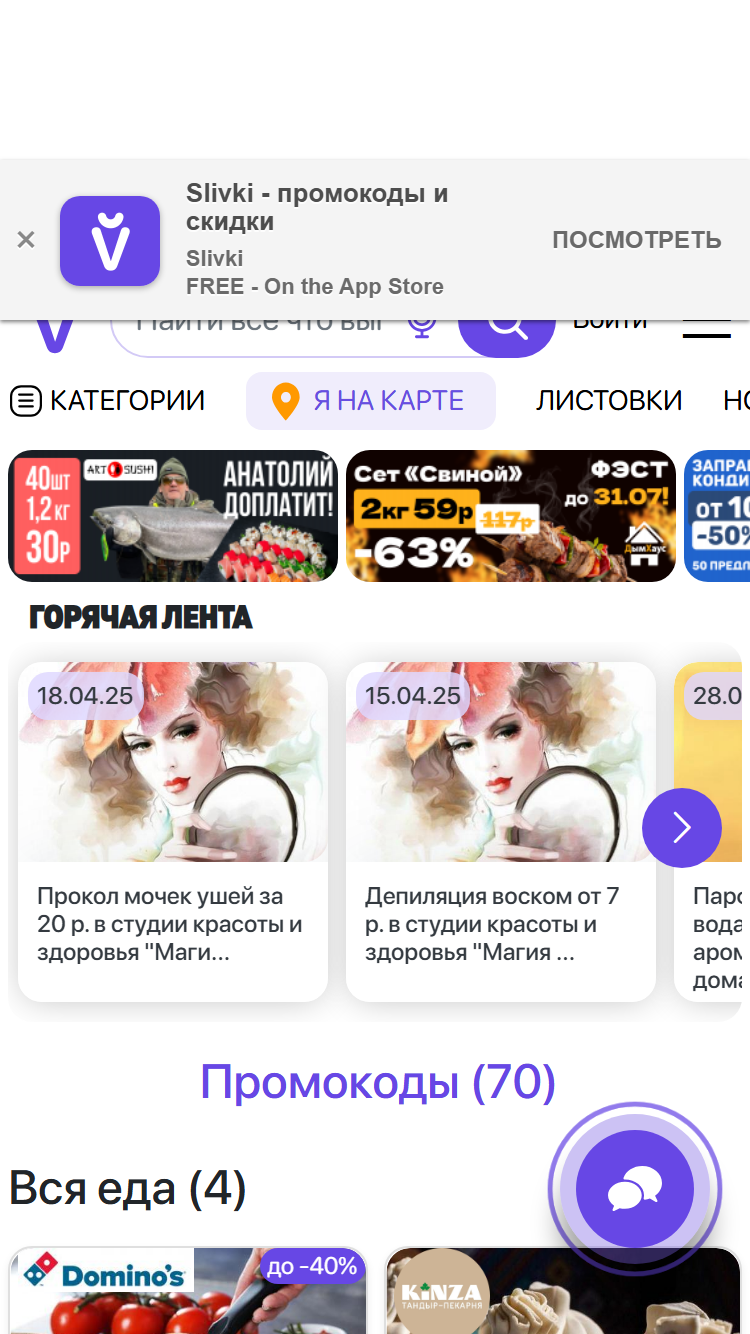Tap the voice search microphone

click(x=423, y=329)
